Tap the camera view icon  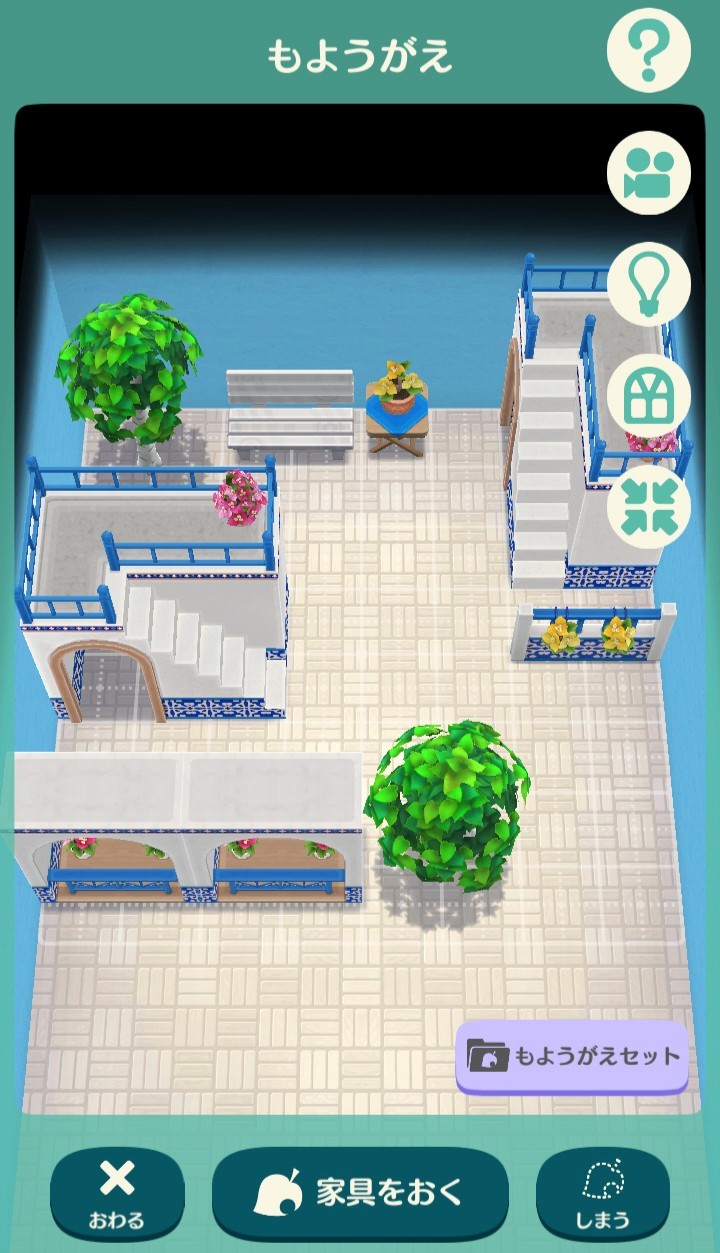coord(649,173)
